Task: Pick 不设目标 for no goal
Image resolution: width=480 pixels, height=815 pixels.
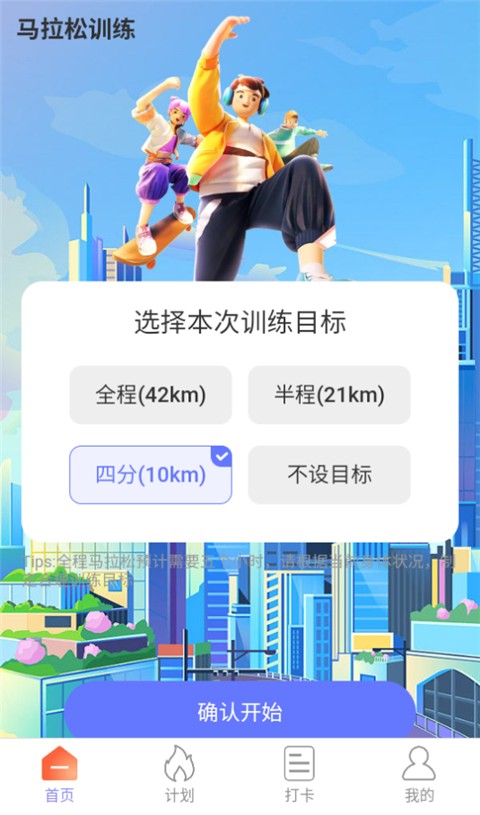Action: pyautogui.click(x=329, y=475)
